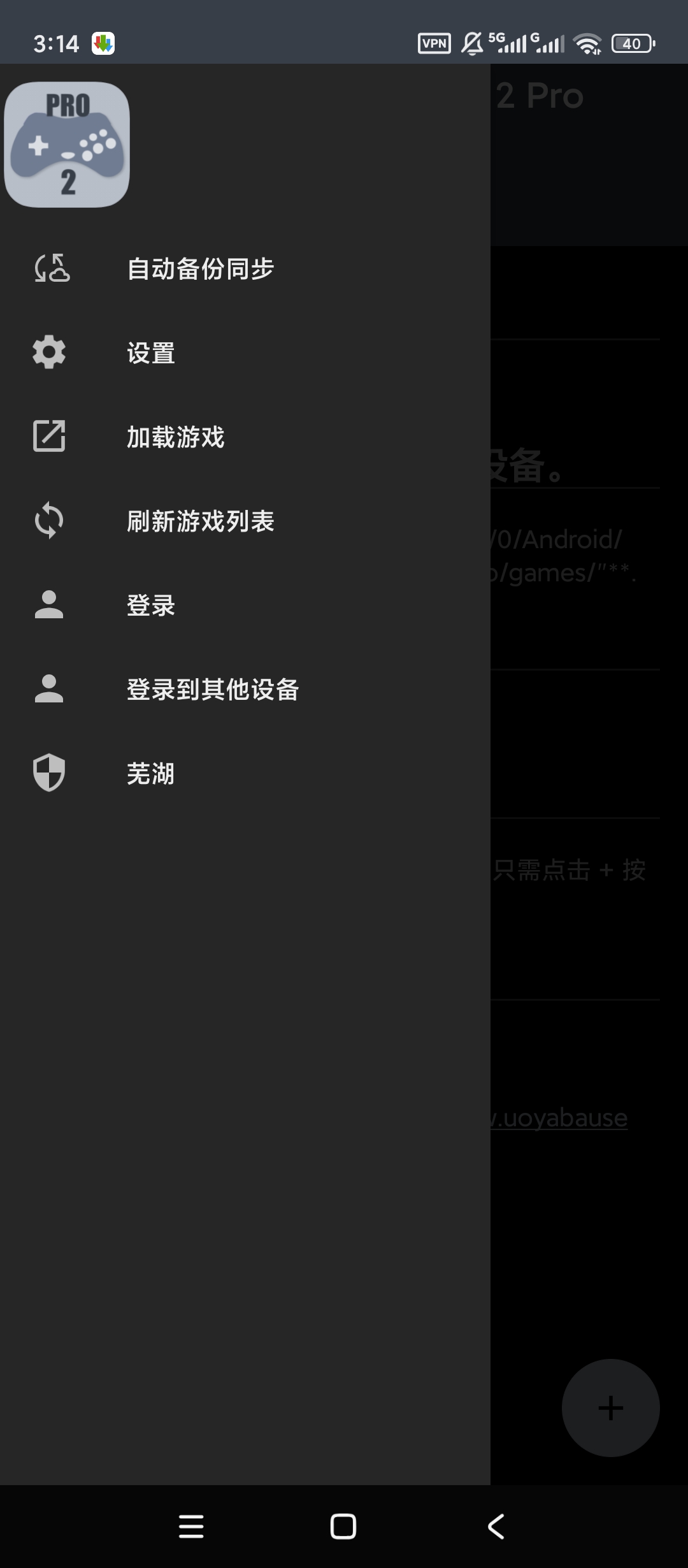Image resolution: width=688 pixels, height=1568 pixels.
Task: Open the 登录 login option
Action: tap(245, 605)
